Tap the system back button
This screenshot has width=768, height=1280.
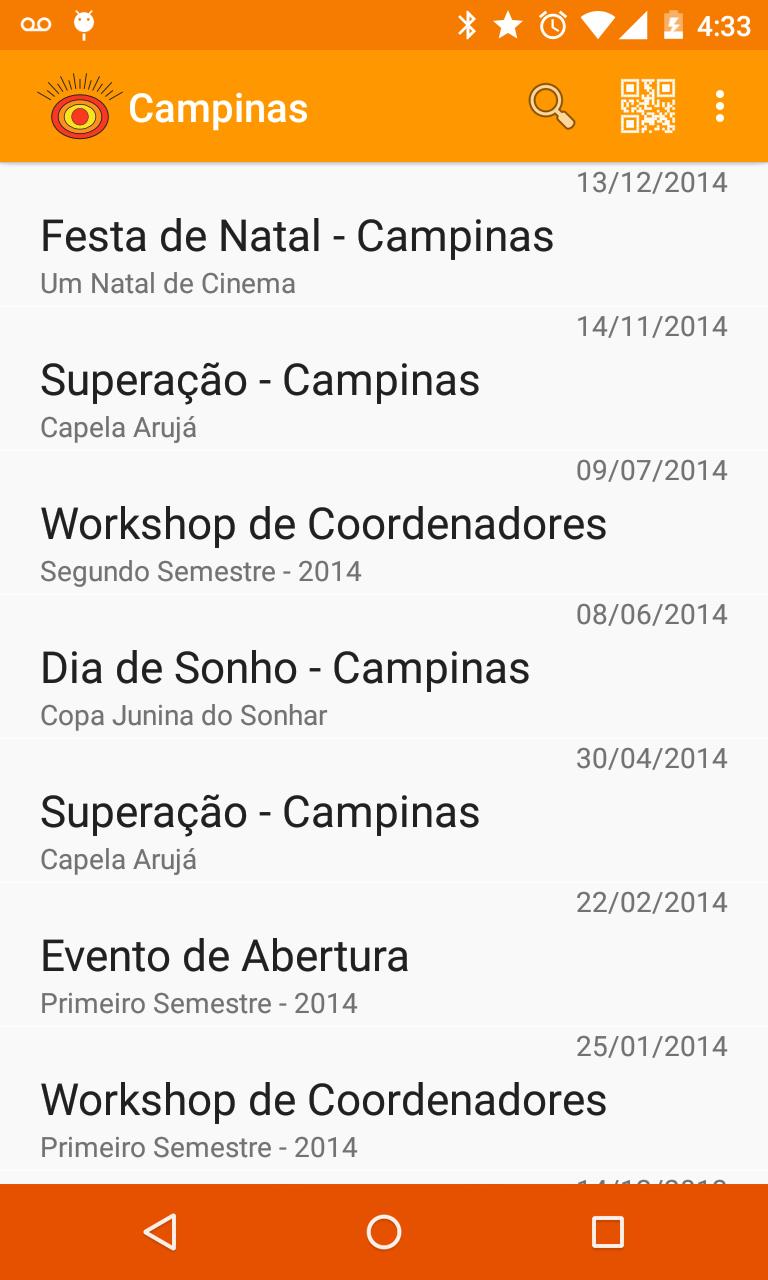(160, 1232)
